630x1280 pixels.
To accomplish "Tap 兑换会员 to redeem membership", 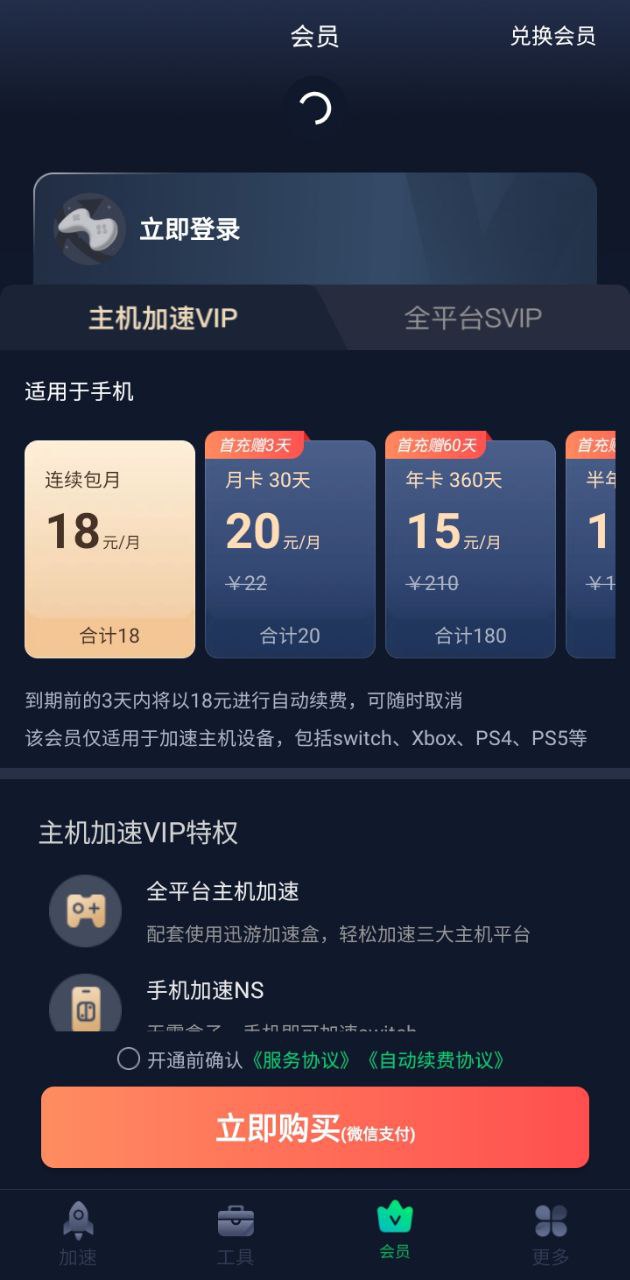I will point(552,37).
